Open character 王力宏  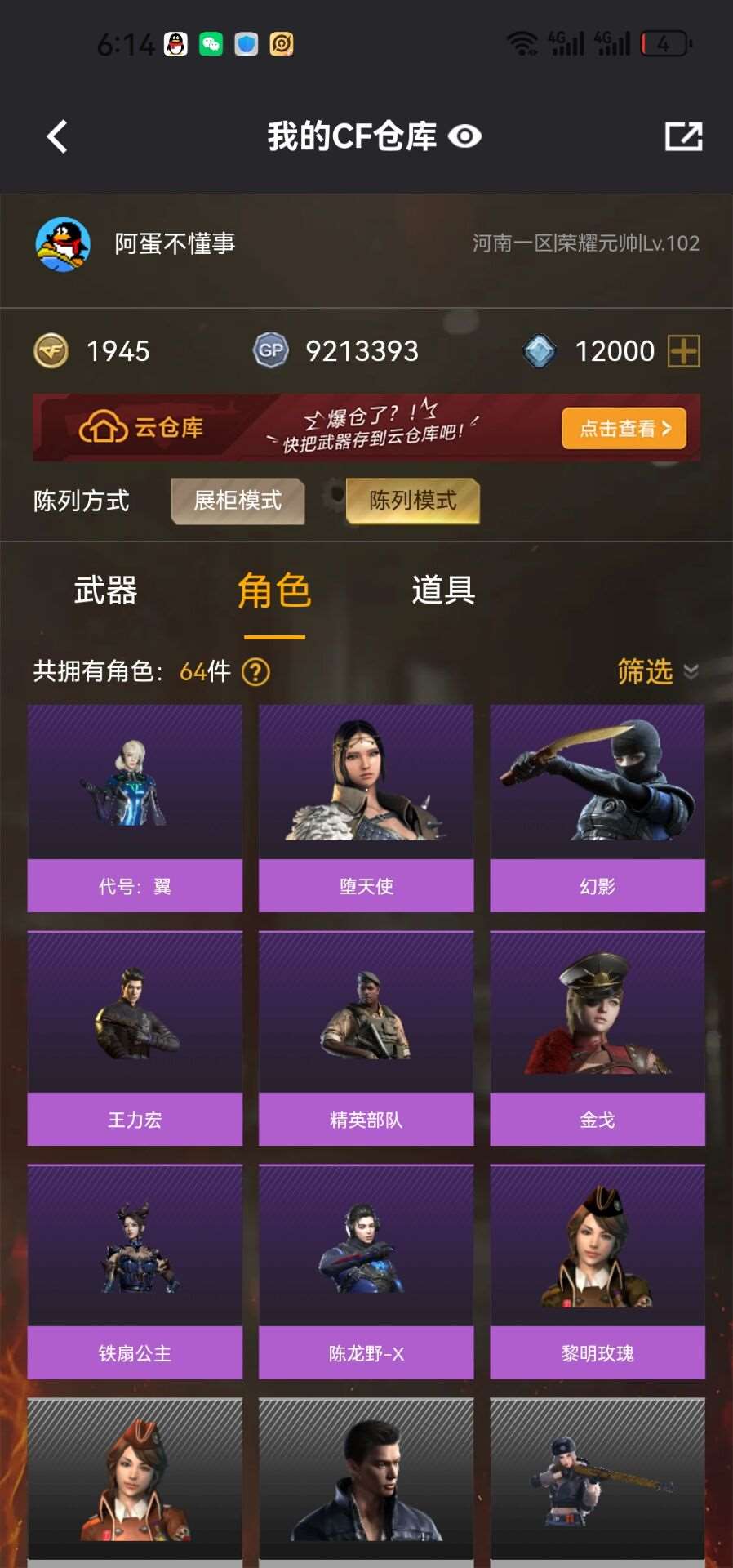pos(135,1037)
